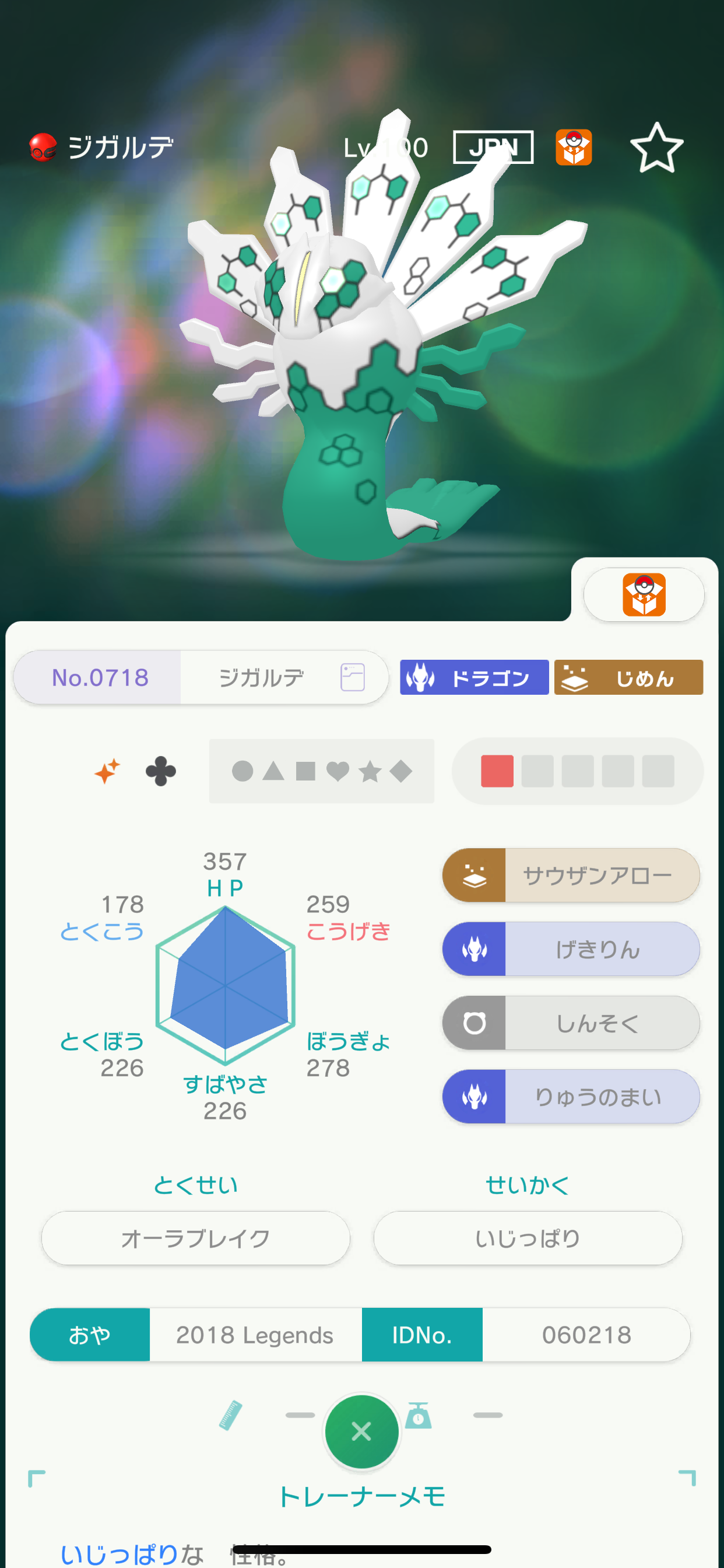Image resolution: width=724 pixels, height=1568 pixels.
Task: Edit the markings shape row
Action: (321, 771)
